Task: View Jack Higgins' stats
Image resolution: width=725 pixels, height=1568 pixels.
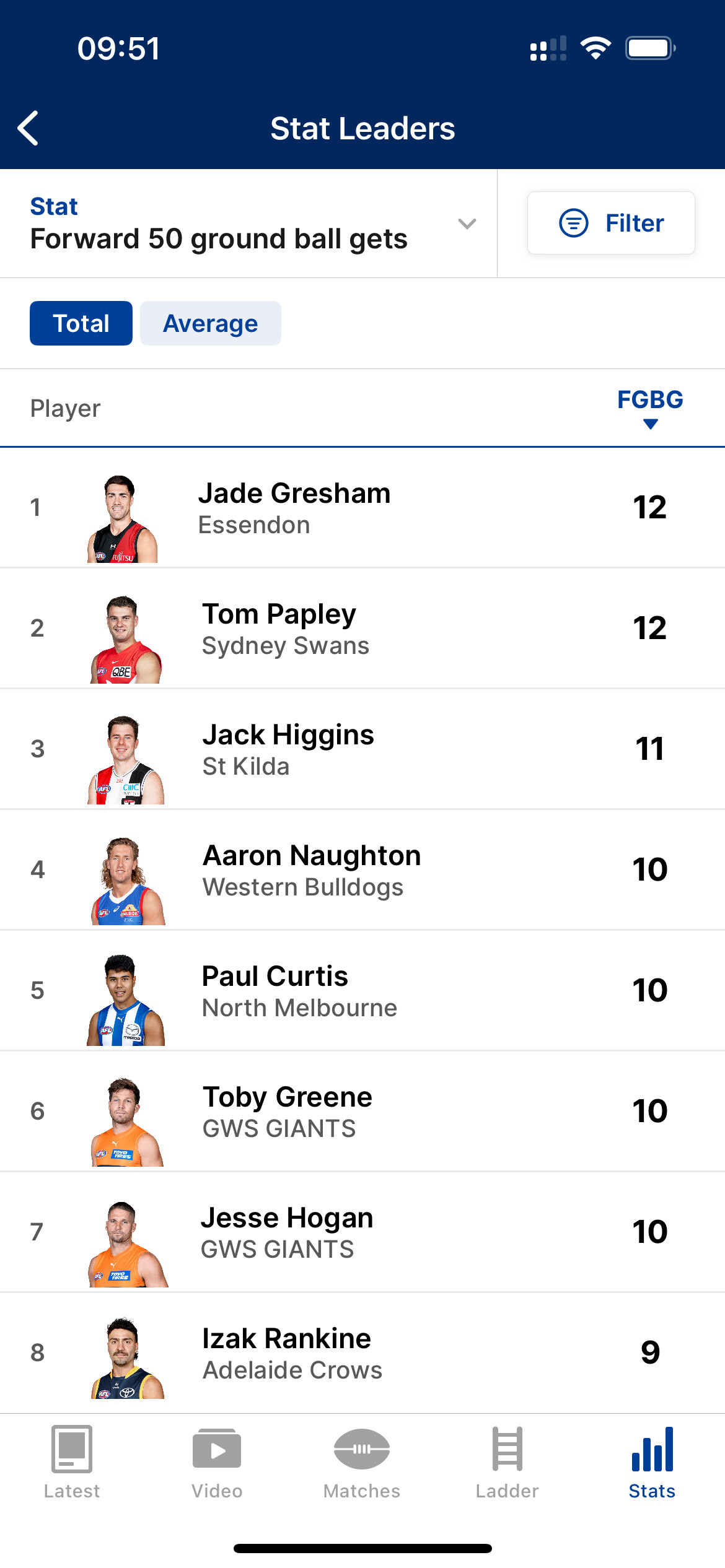Action: point(362,749)
